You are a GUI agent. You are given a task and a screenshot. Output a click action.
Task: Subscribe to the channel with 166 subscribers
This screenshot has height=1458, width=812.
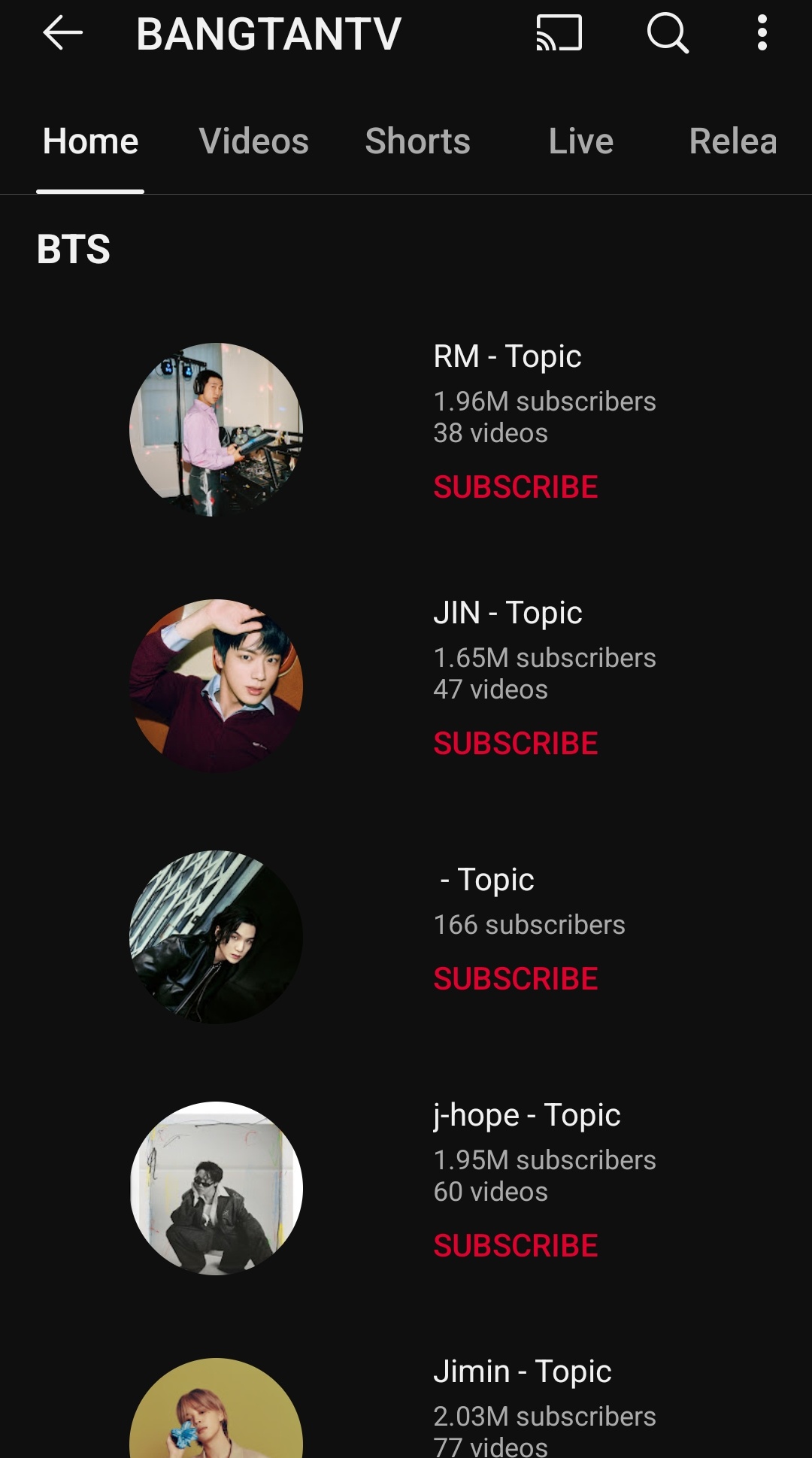pos(516,979)
